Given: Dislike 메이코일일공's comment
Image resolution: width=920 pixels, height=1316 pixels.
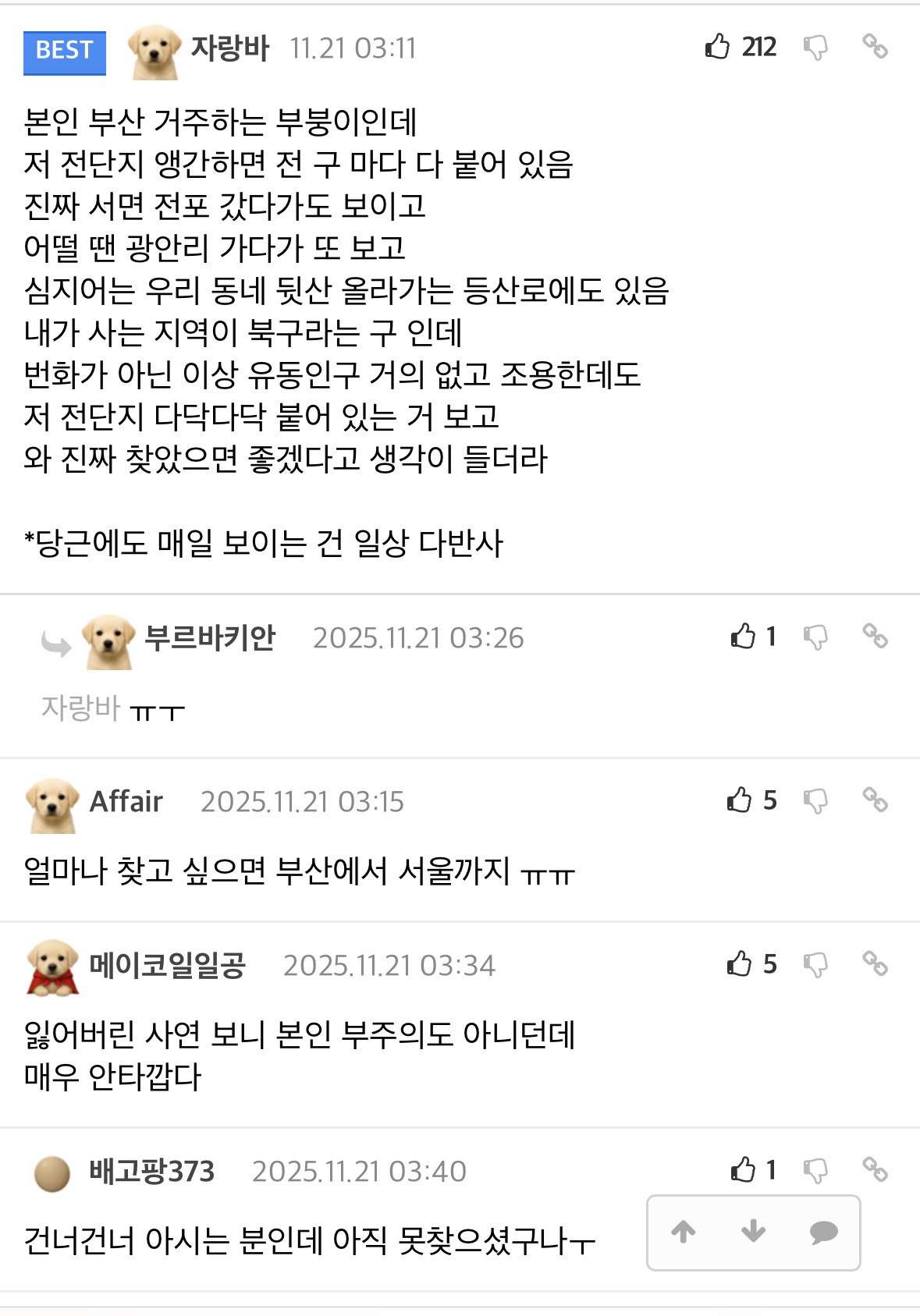Looking at the screenshot, I should click(x=815, y=965).
